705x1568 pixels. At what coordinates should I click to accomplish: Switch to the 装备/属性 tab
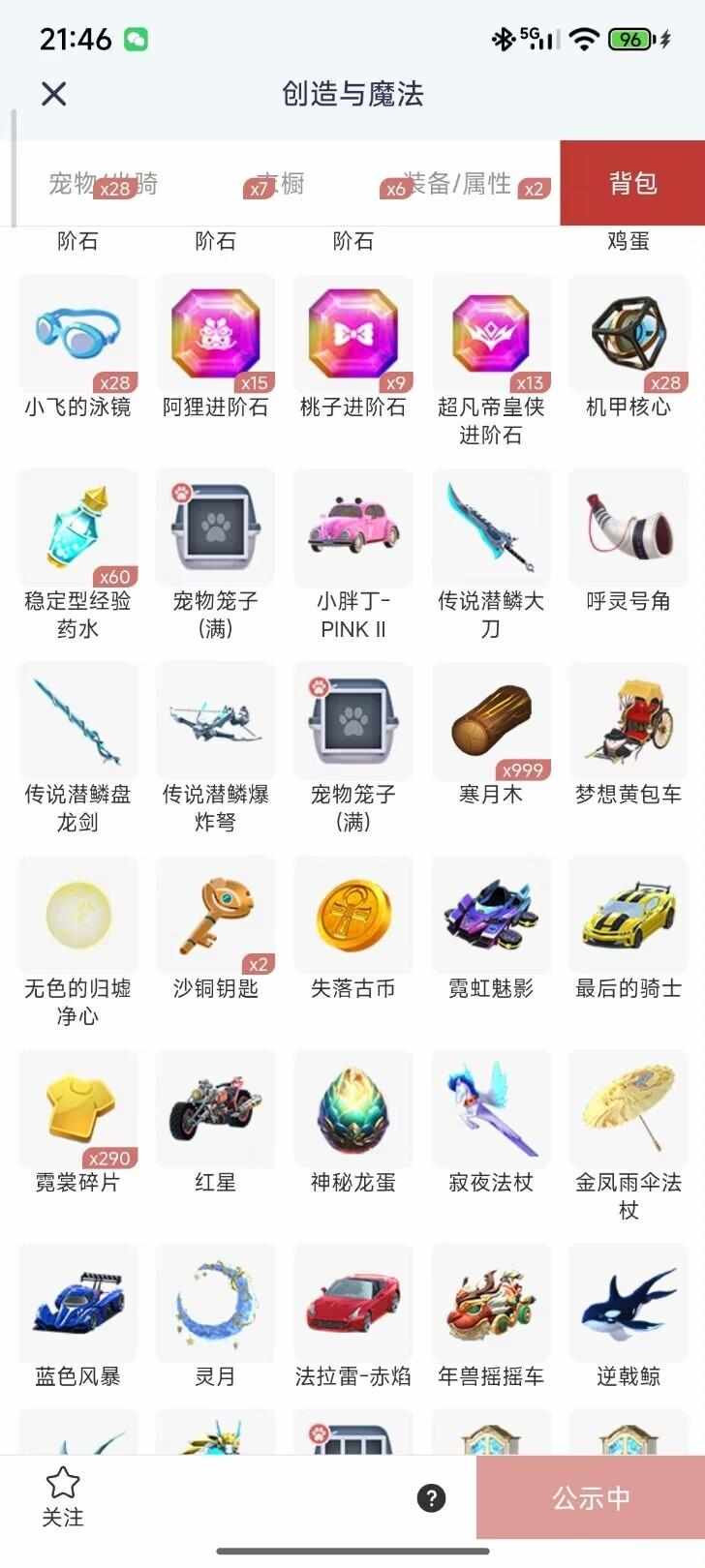point(457,183)
